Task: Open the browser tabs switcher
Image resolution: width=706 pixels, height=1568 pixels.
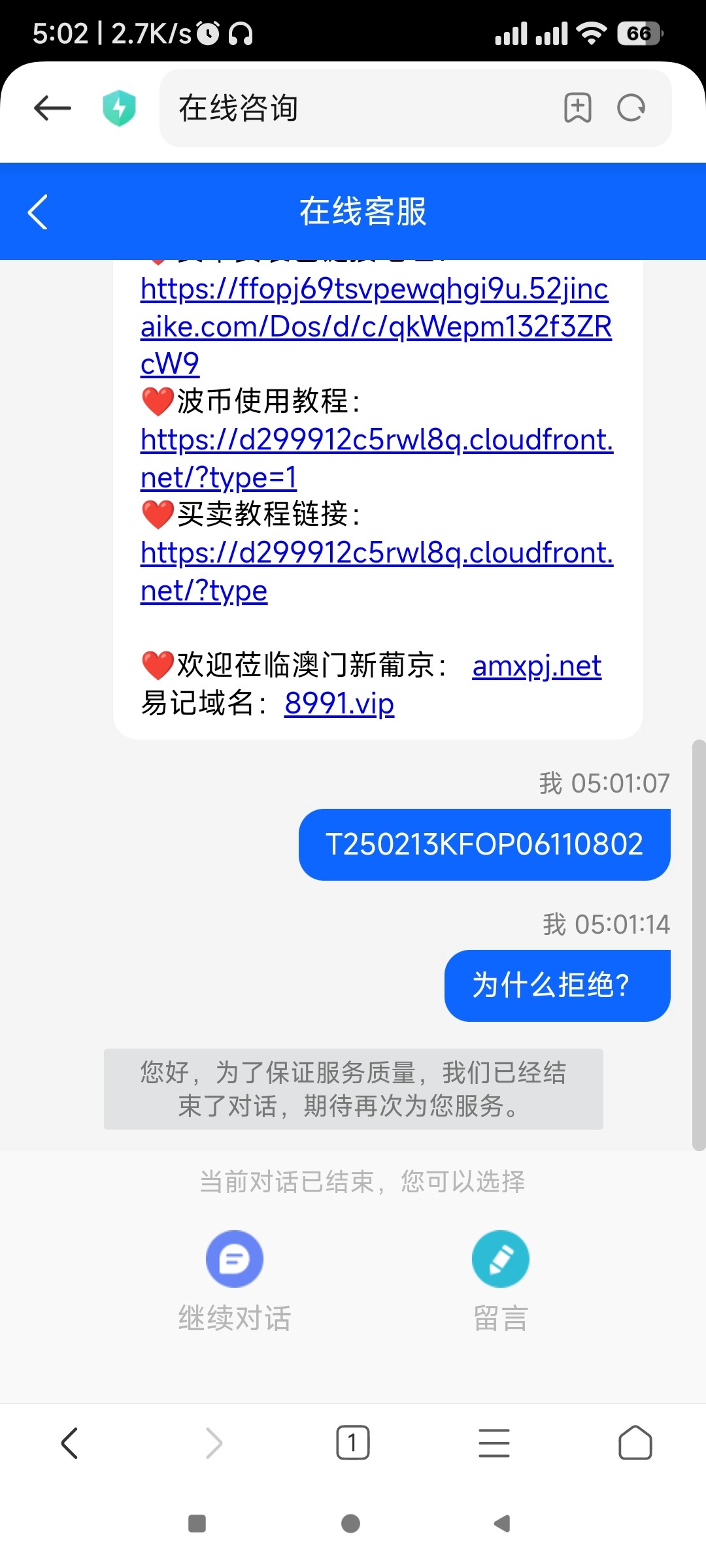Action: click(x=353, y=1443)
